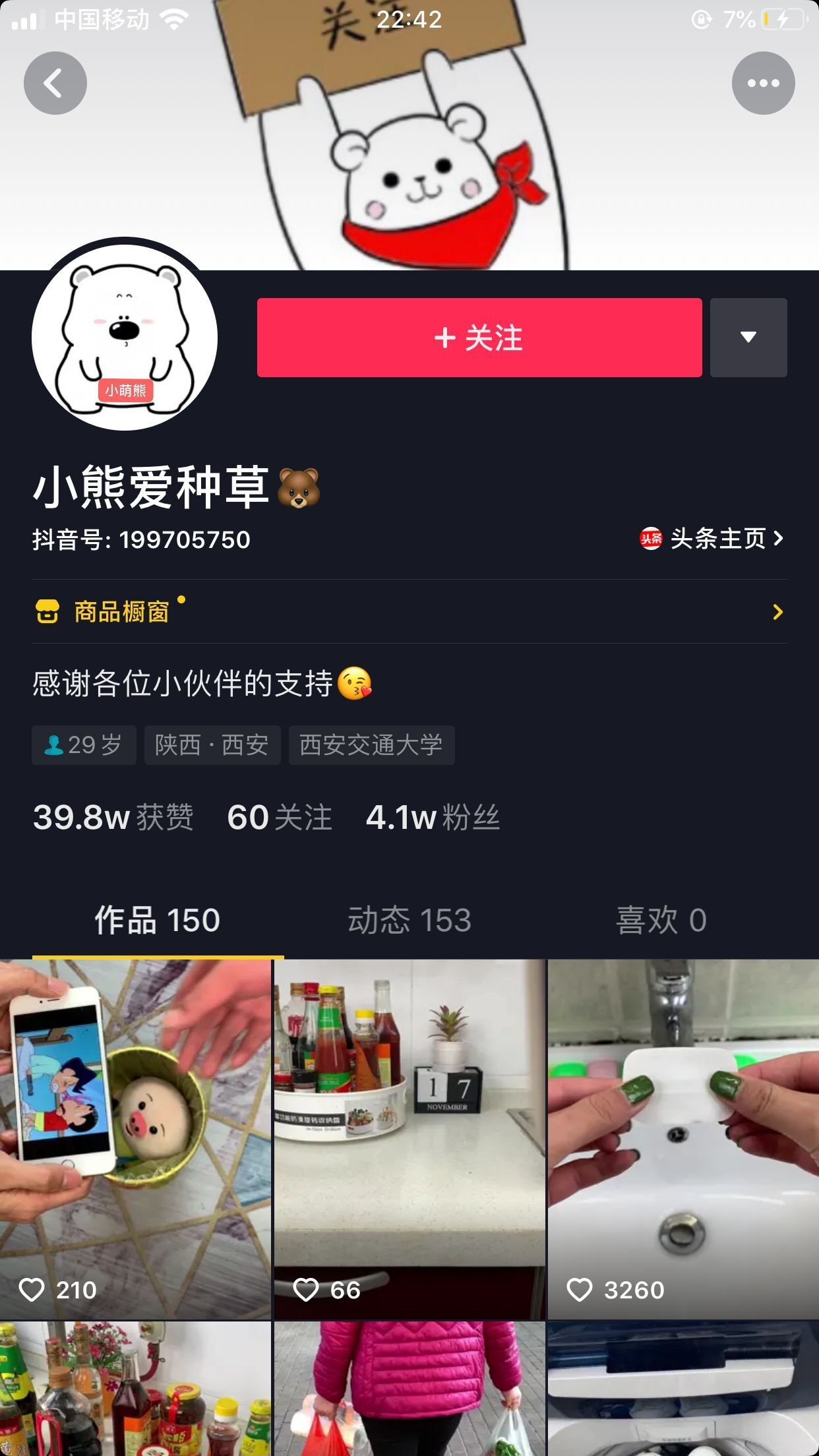Image resolution: width=819 pixels, height=1456 pixels.
Task: Switch to the 动态 153 tab
Action: [x=409, y=920]
